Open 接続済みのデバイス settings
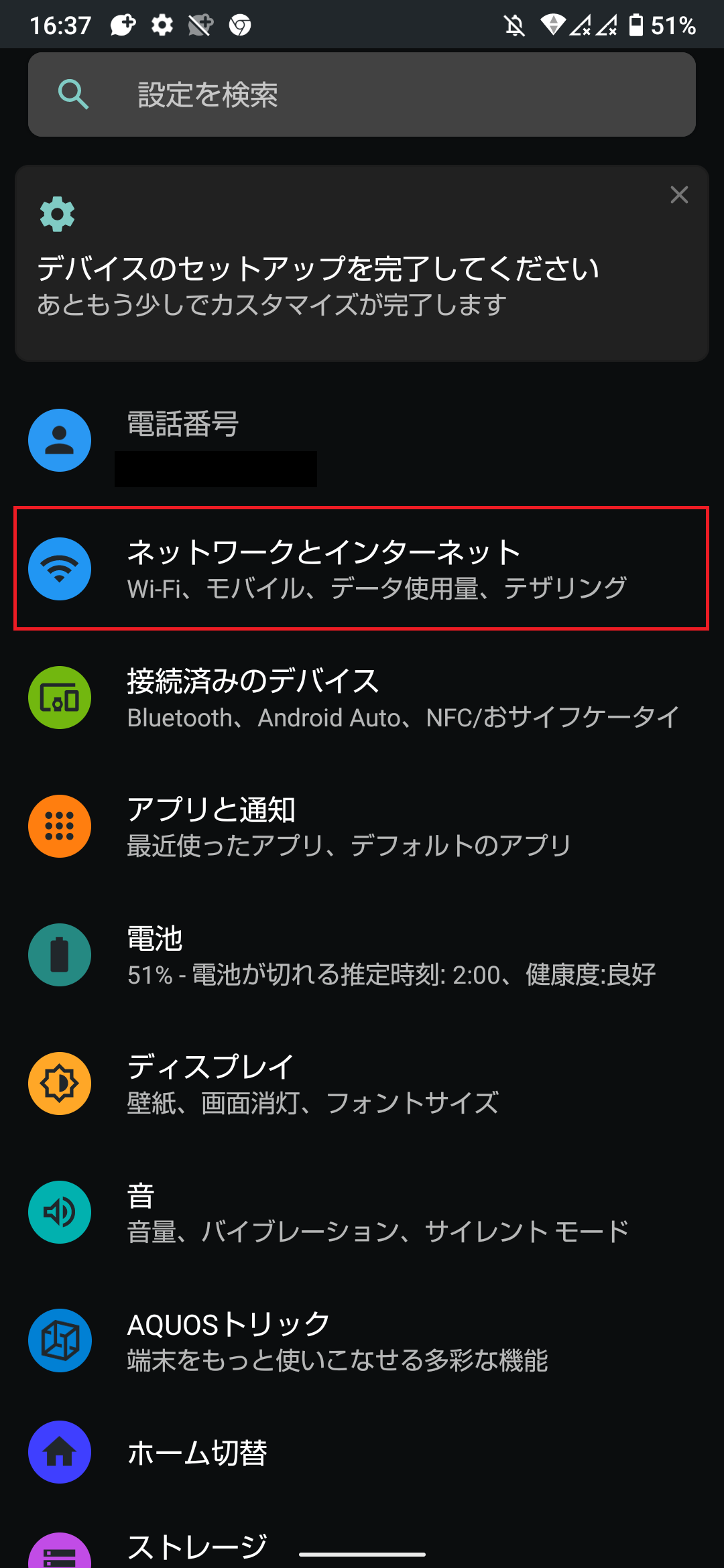724x1568 pixels. [362, 698]
